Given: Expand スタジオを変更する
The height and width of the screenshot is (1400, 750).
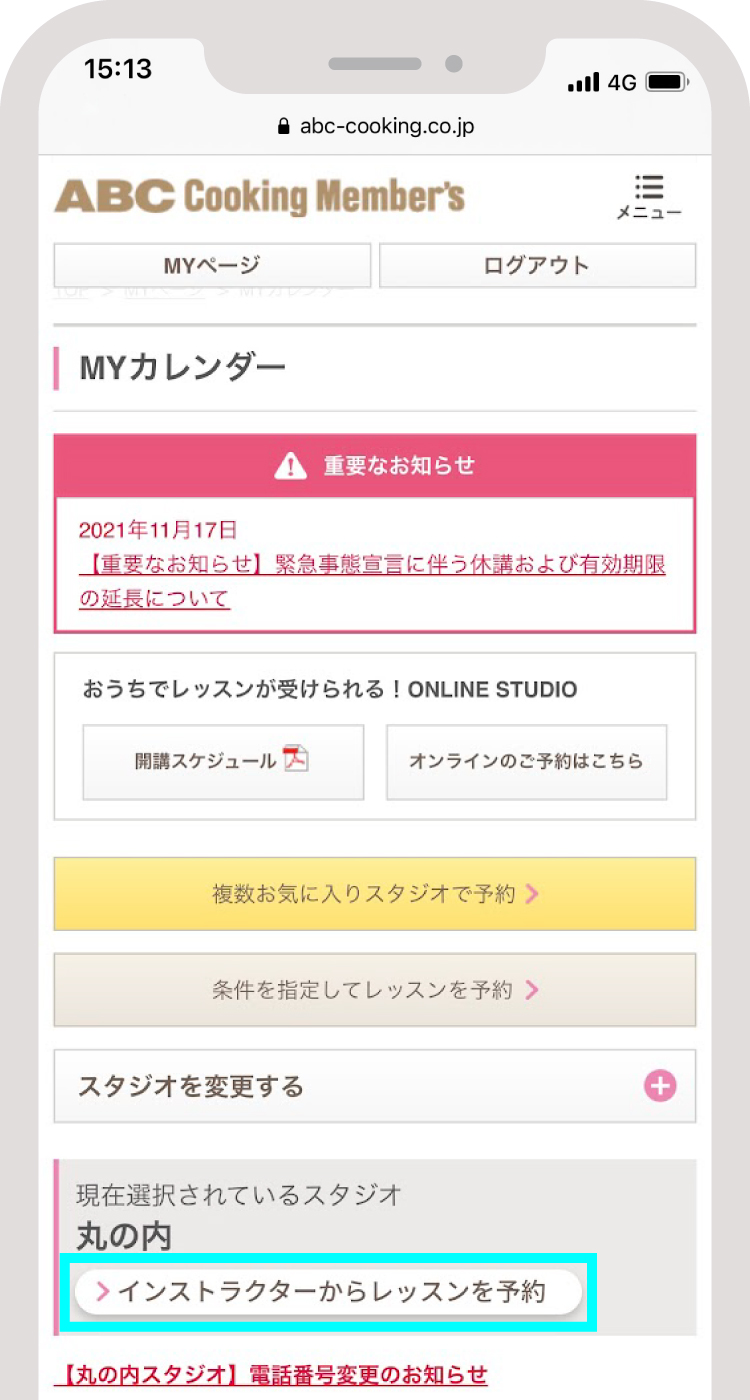Looking at the screenshot, I should 375,1086.
